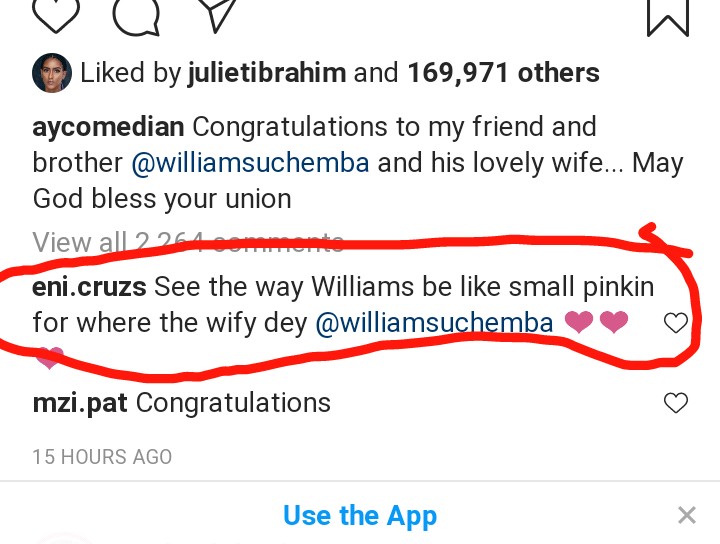View all comments on the post
Viewport: 720px width, 544px height.
188,242
